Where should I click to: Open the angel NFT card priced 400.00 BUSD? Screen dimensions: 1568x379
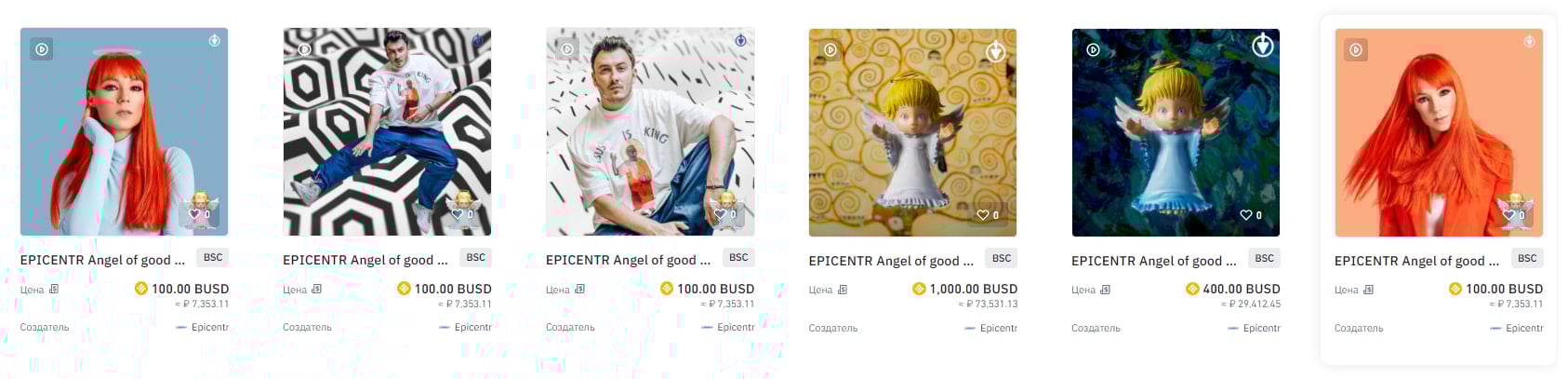click(x=1175, y=132)
